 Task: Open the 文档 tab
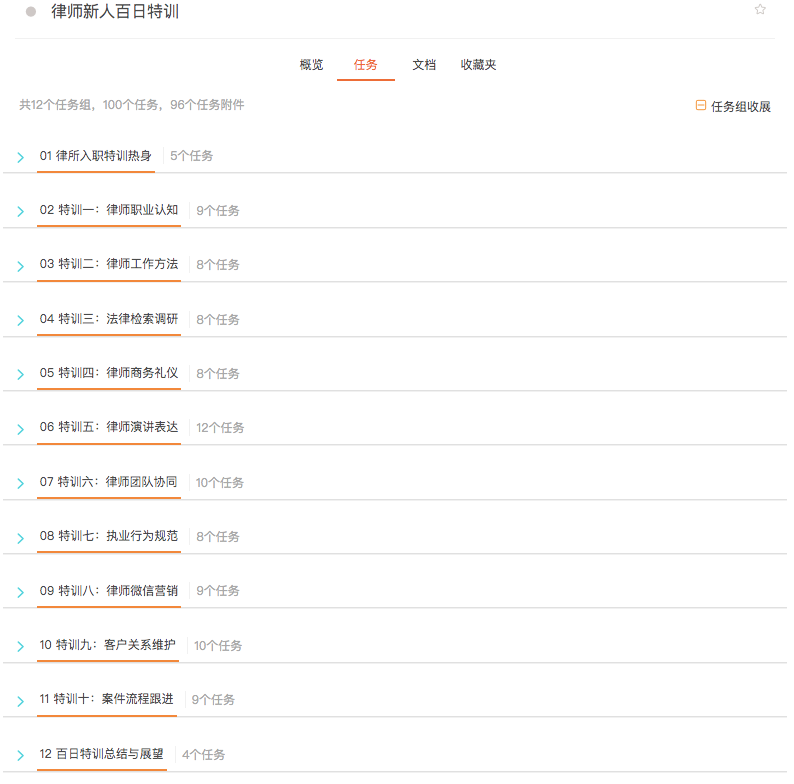(424, 65)
